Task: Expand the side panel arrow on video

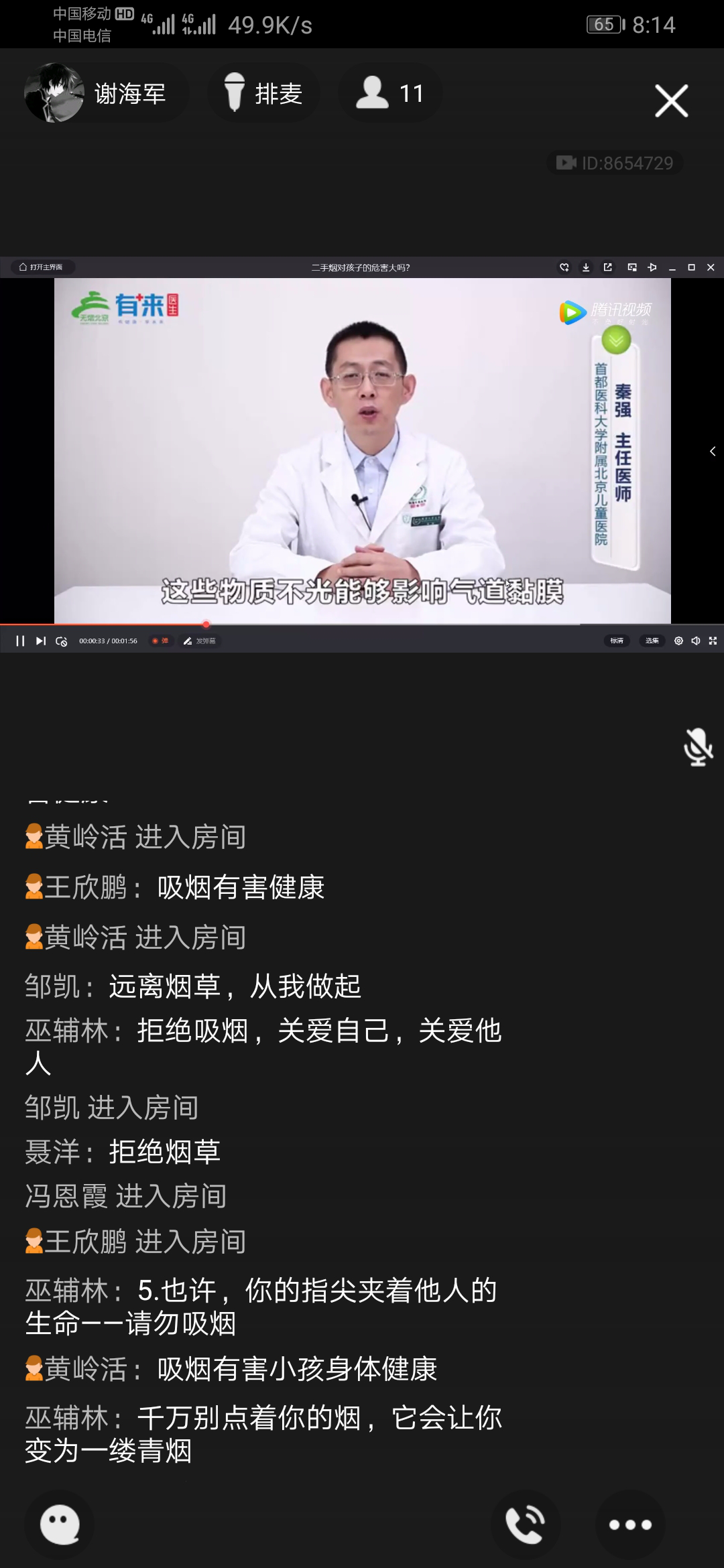Action: click(x=713, y=452)
